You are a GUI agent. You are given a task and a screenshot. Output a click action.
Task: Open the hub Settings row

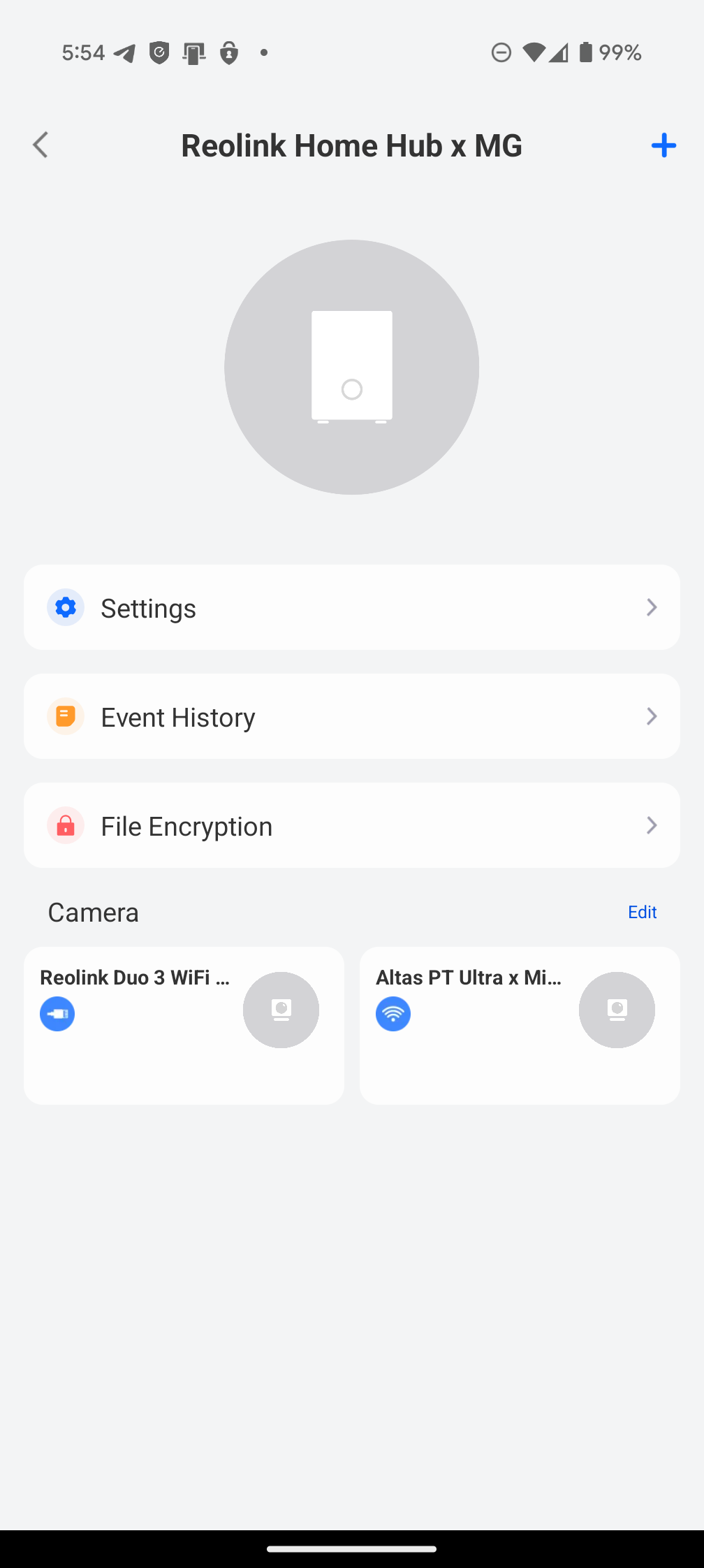tap(351, 607)
